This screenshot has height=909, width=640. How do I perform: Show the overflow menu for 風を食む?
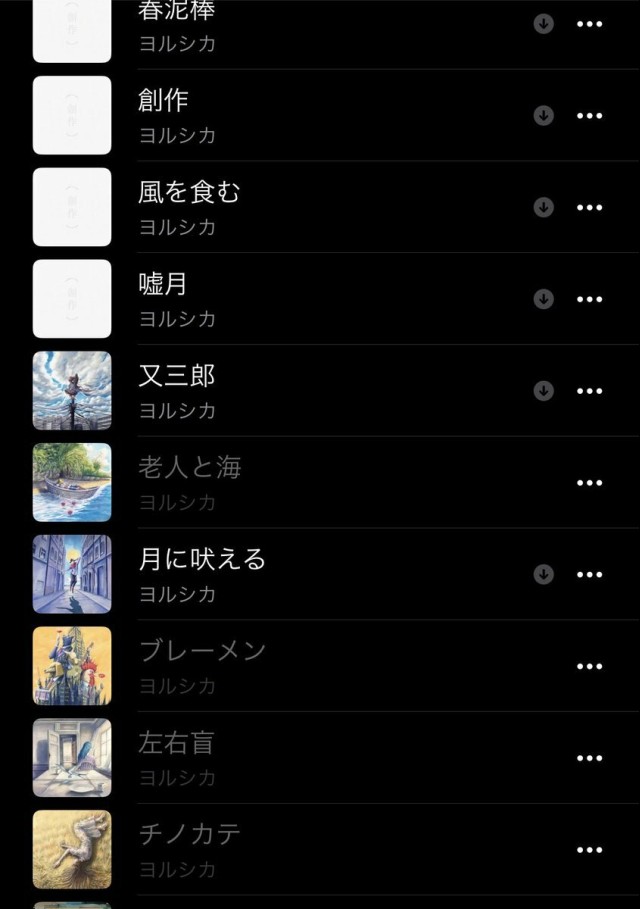pos(590,208)
